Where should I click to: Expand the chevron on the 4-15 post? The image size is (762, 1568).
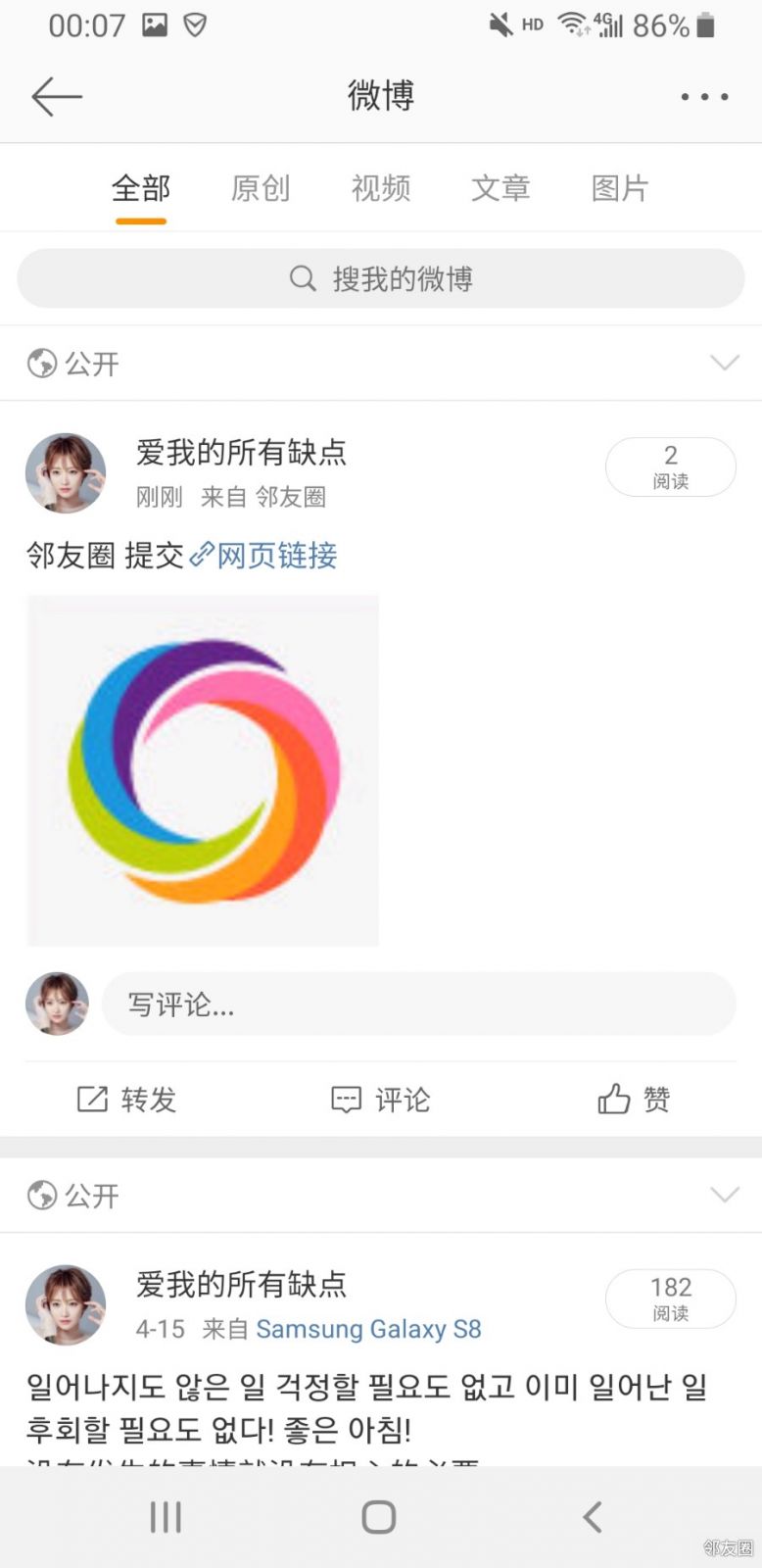click(x=724, y=1195)
